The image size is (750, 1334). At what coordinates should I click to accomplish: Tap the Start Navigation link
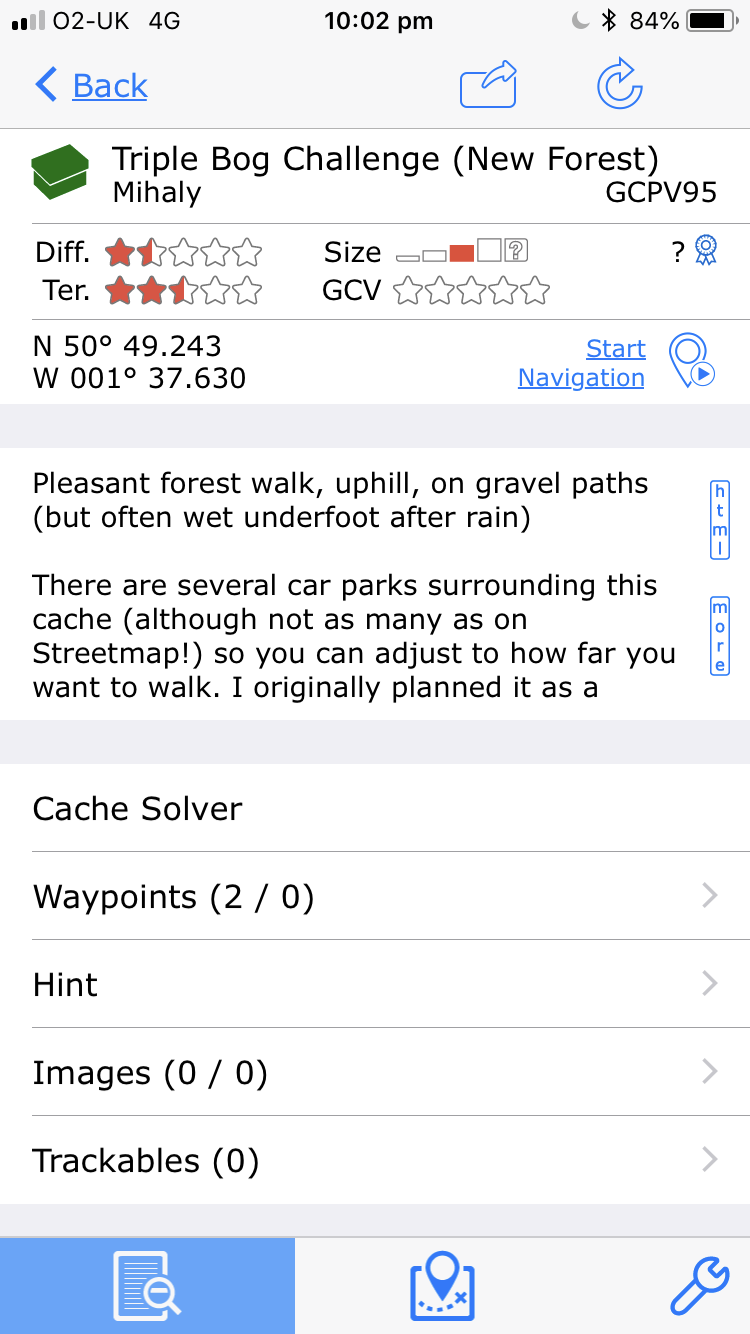coord(581,363)
